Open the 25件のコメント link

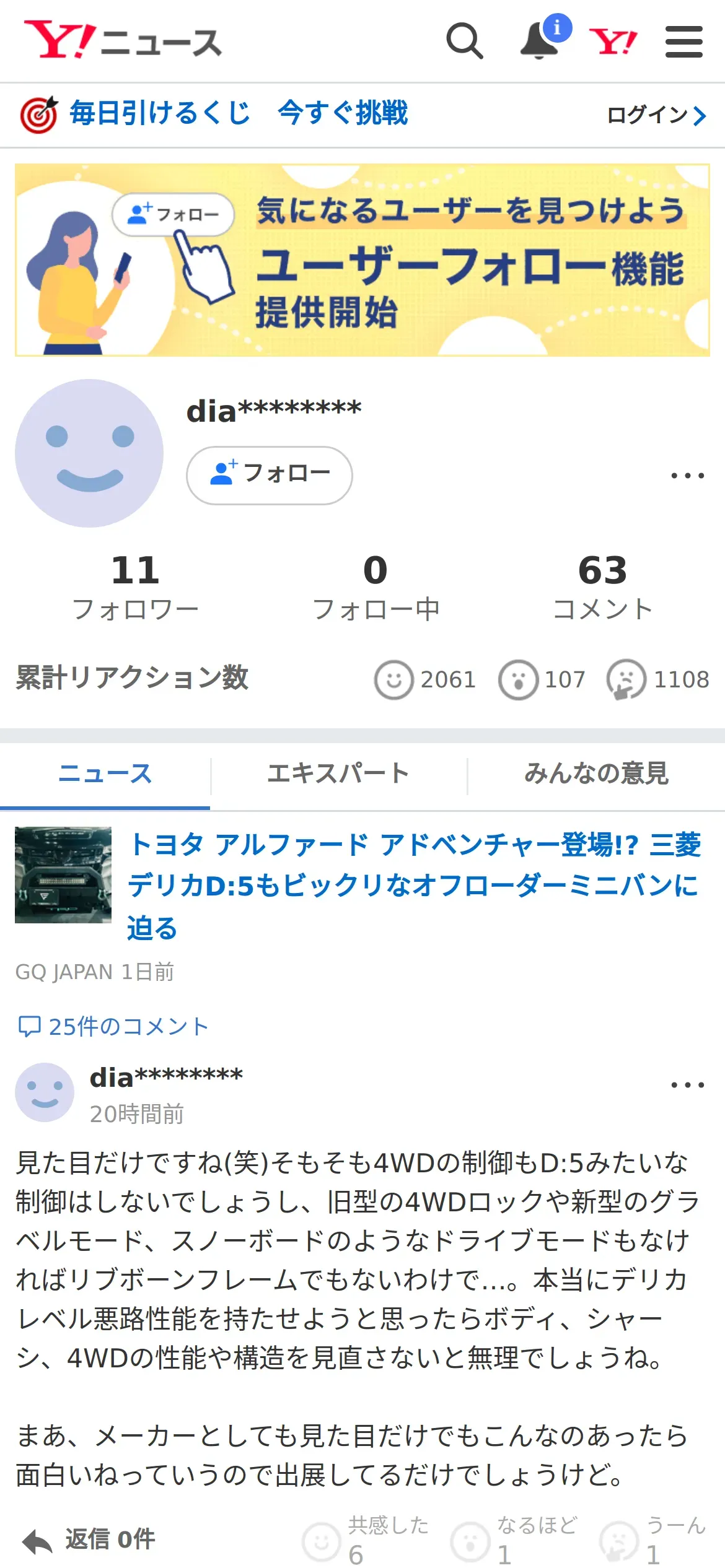(x=113, y=1026)
